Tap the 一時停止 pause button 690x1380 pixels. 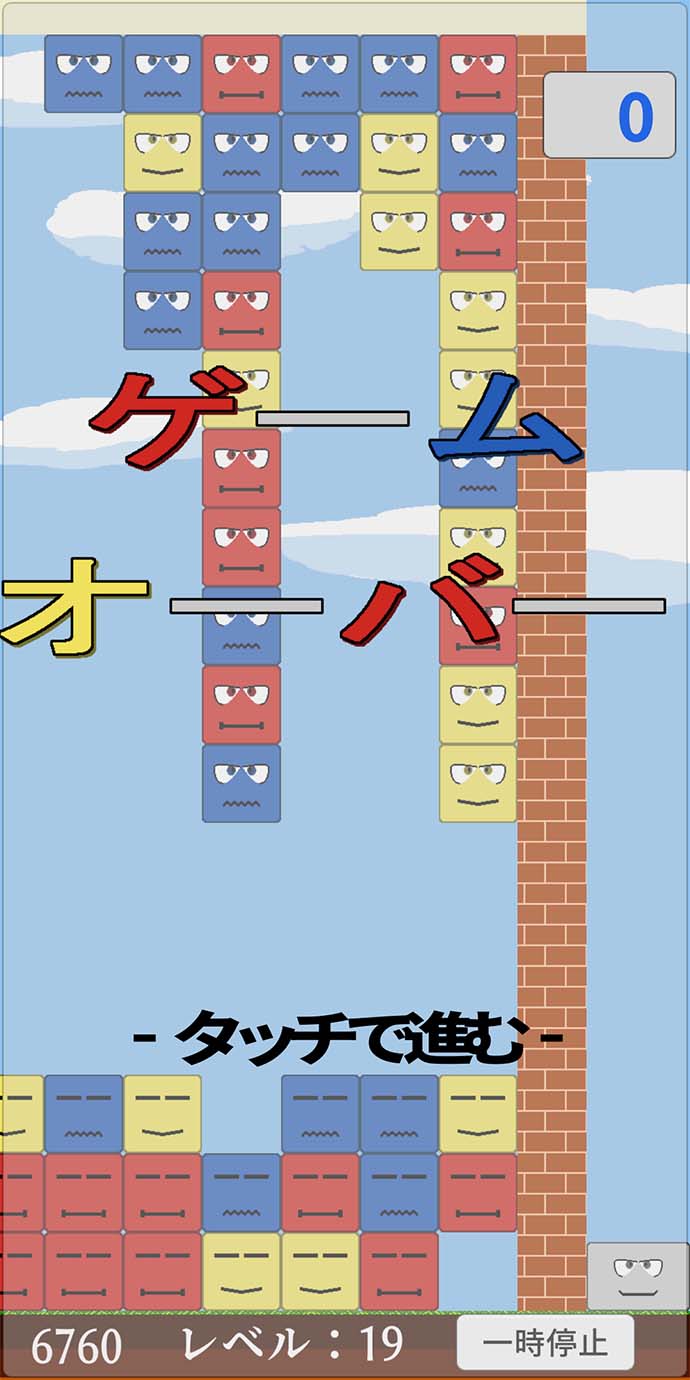tap(545, 1342)
